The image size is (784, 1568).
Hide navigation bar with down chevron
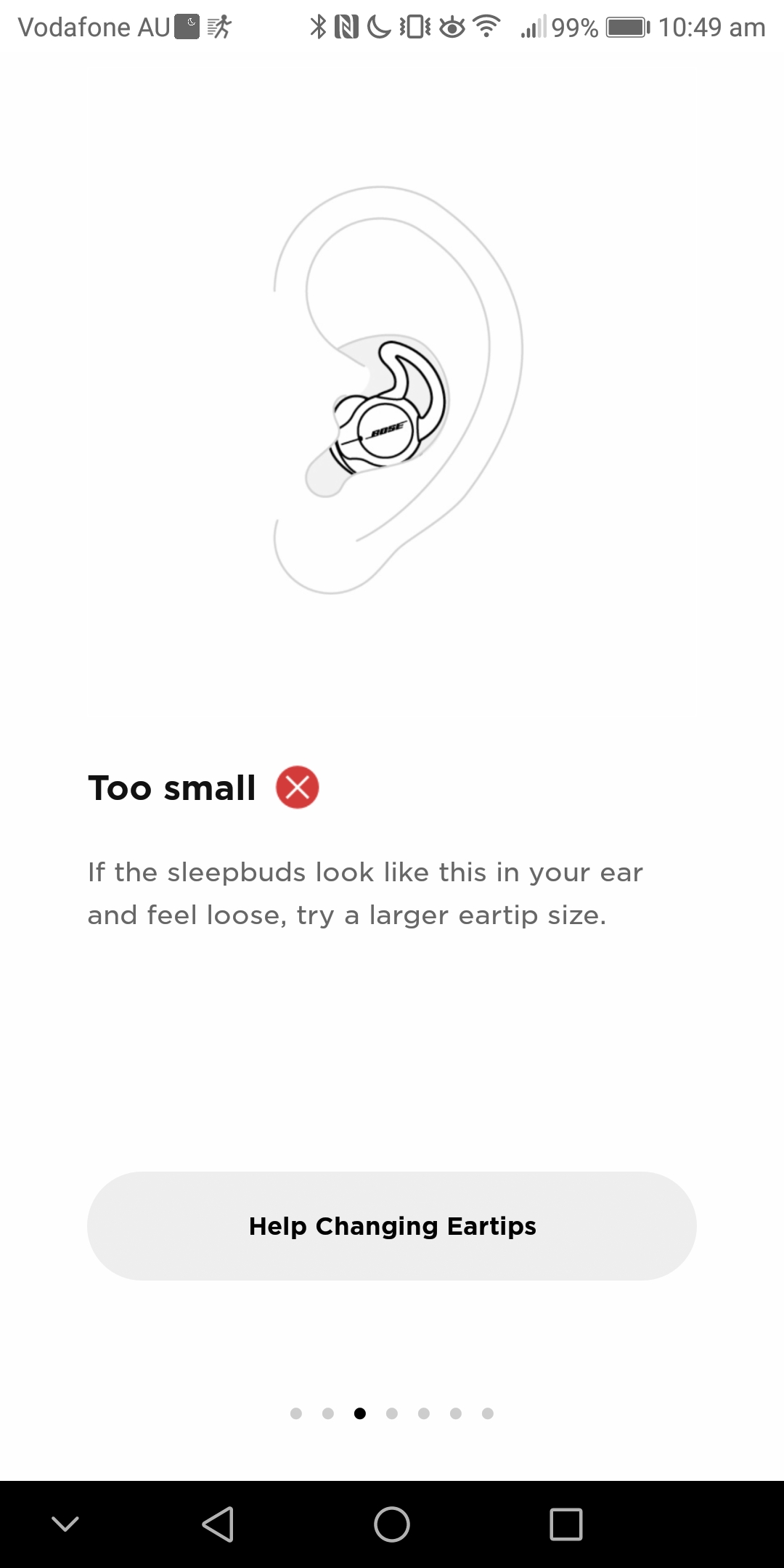coord(65,1524)
